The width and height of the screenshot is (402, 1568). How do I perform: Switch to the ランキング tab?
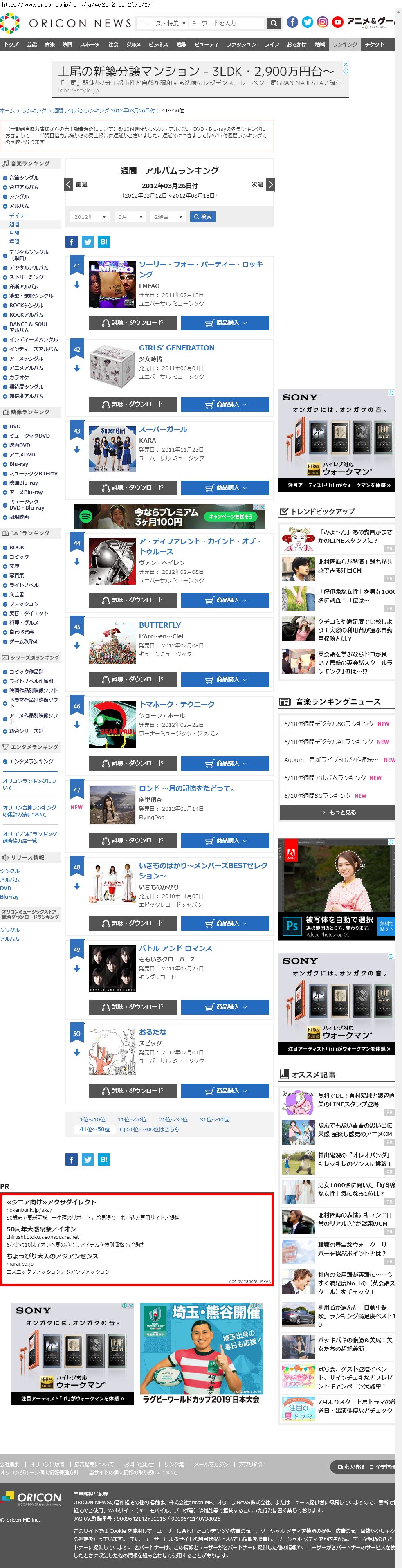[x=345, y=45]
